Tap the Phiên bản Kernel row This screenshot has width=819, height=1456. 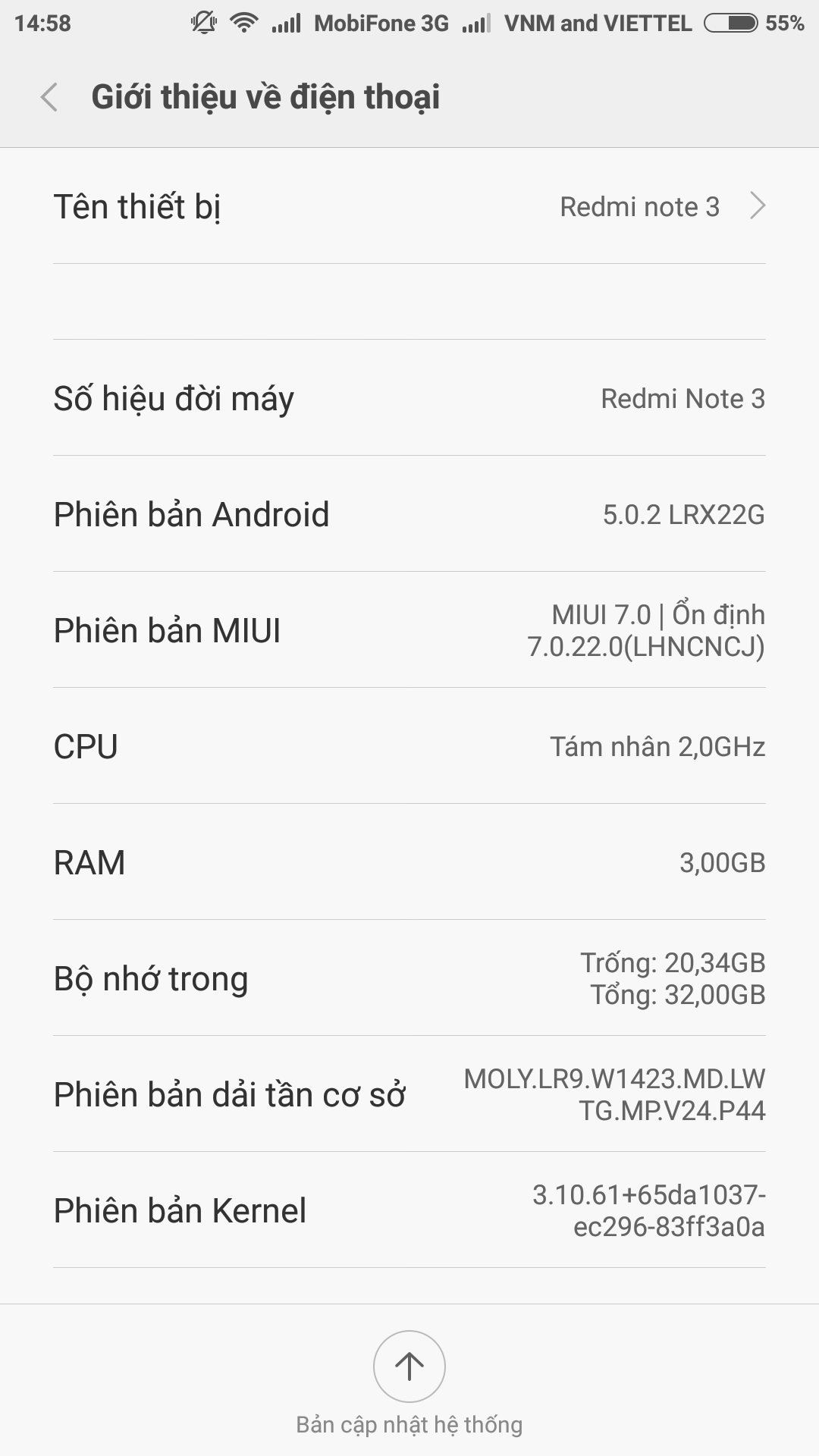[409, 1210]
